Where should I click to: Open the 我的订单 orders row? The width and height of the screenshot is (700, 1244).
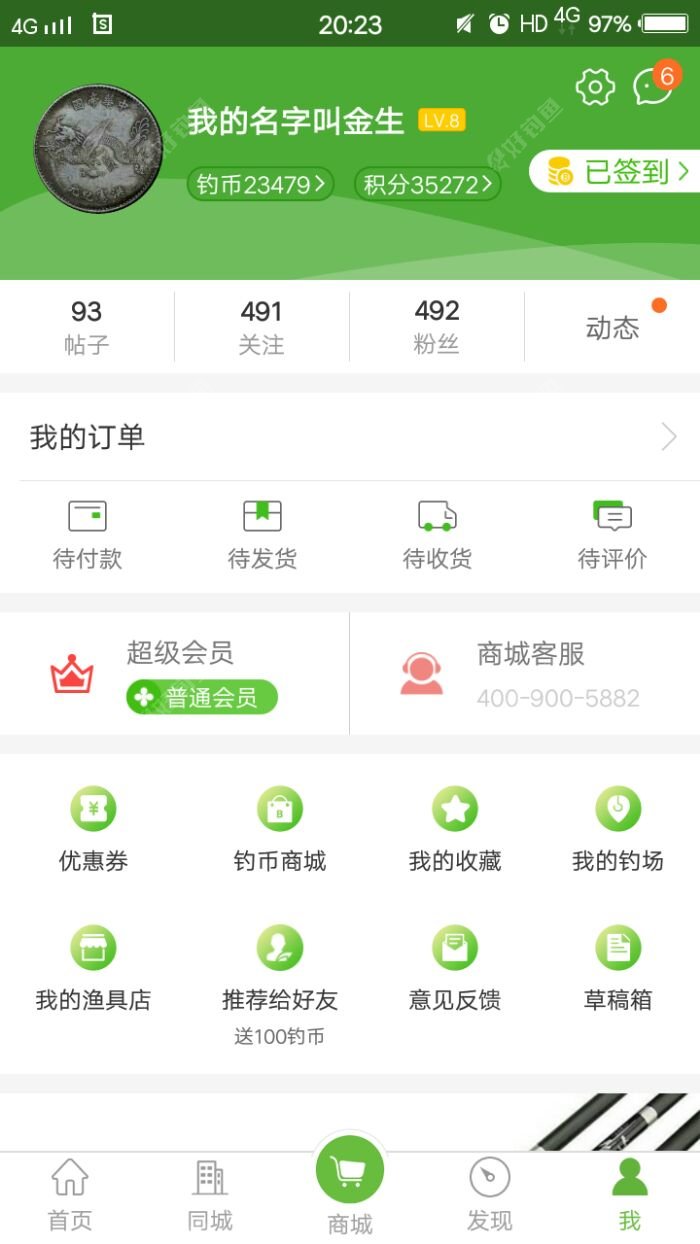point(350,437)
